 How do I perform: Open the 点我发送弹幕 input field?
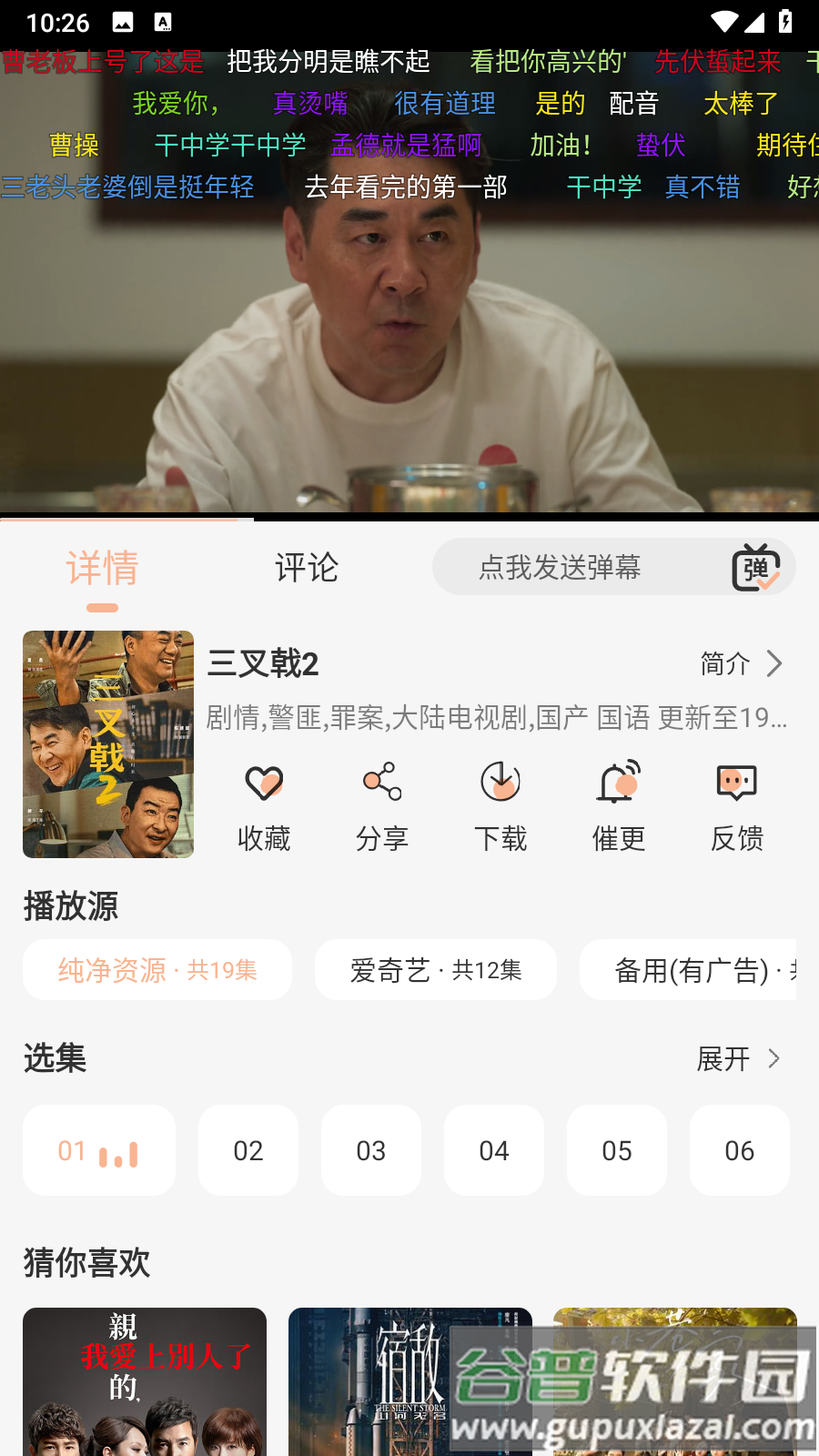click(560, 568)
